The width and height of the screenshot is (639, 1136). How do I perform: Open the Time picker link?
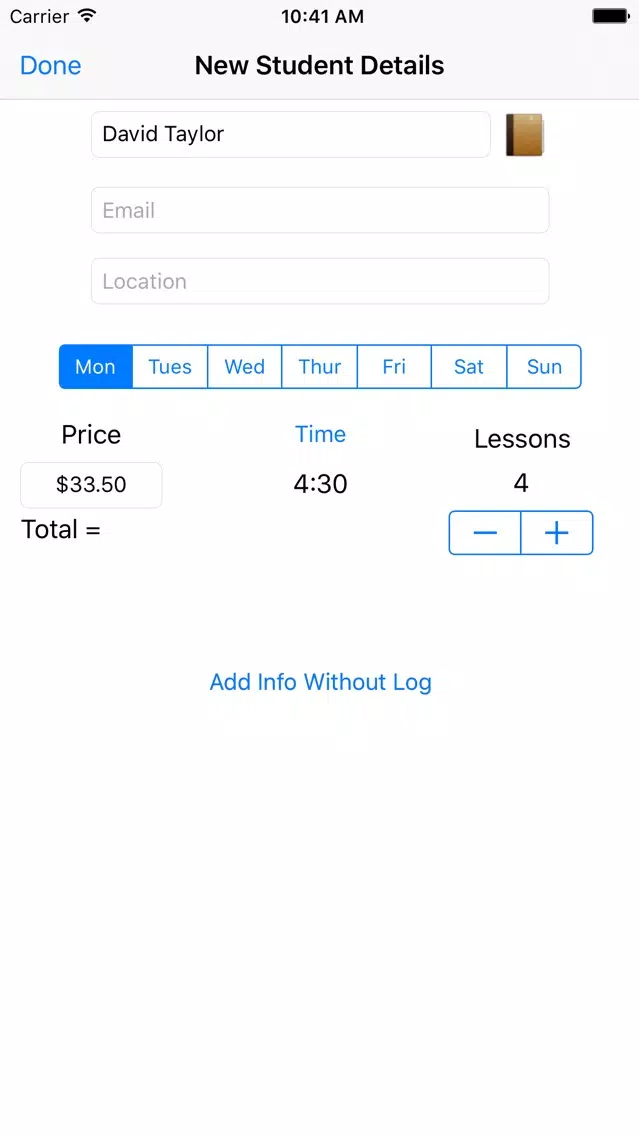(x=320, y=434)
